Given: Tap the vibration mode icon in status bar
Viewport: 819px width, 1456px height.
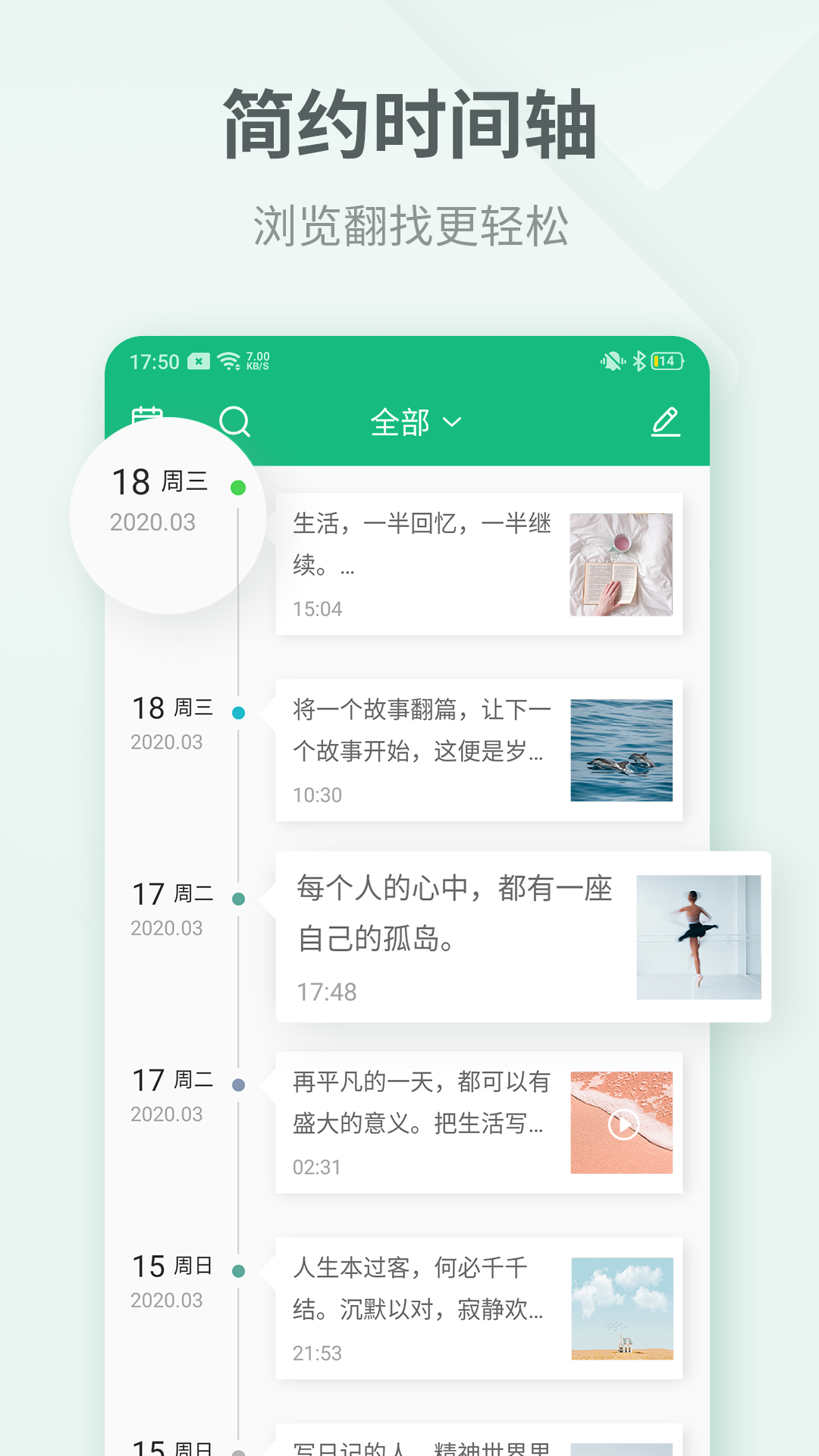Looking at the screenshot, I should (x=611, y=362).
